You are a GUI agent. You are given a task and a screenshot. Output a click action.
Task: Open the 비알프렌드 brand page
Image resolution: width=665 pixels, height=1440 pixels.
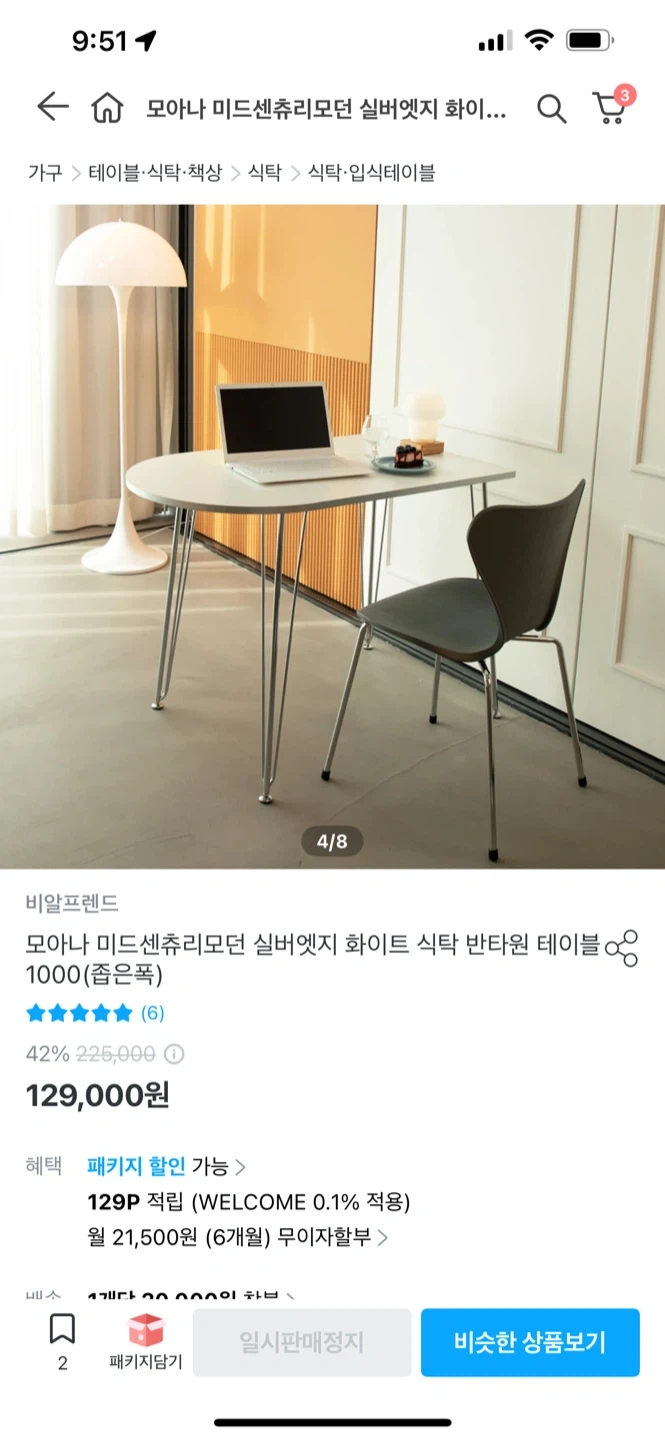72,903
